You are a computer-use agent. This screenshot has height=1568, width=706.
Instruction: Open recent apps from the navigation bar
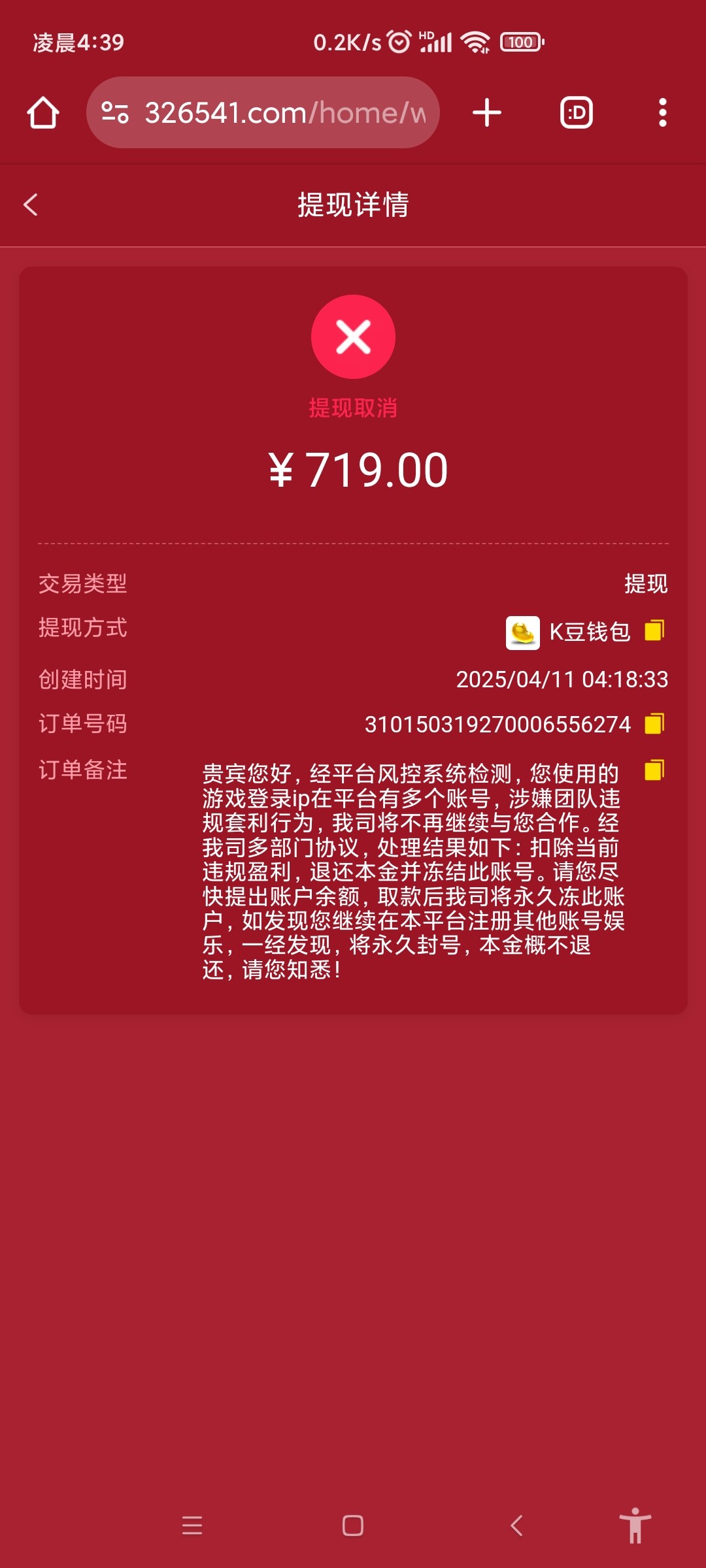click(x=192, y=1526)
